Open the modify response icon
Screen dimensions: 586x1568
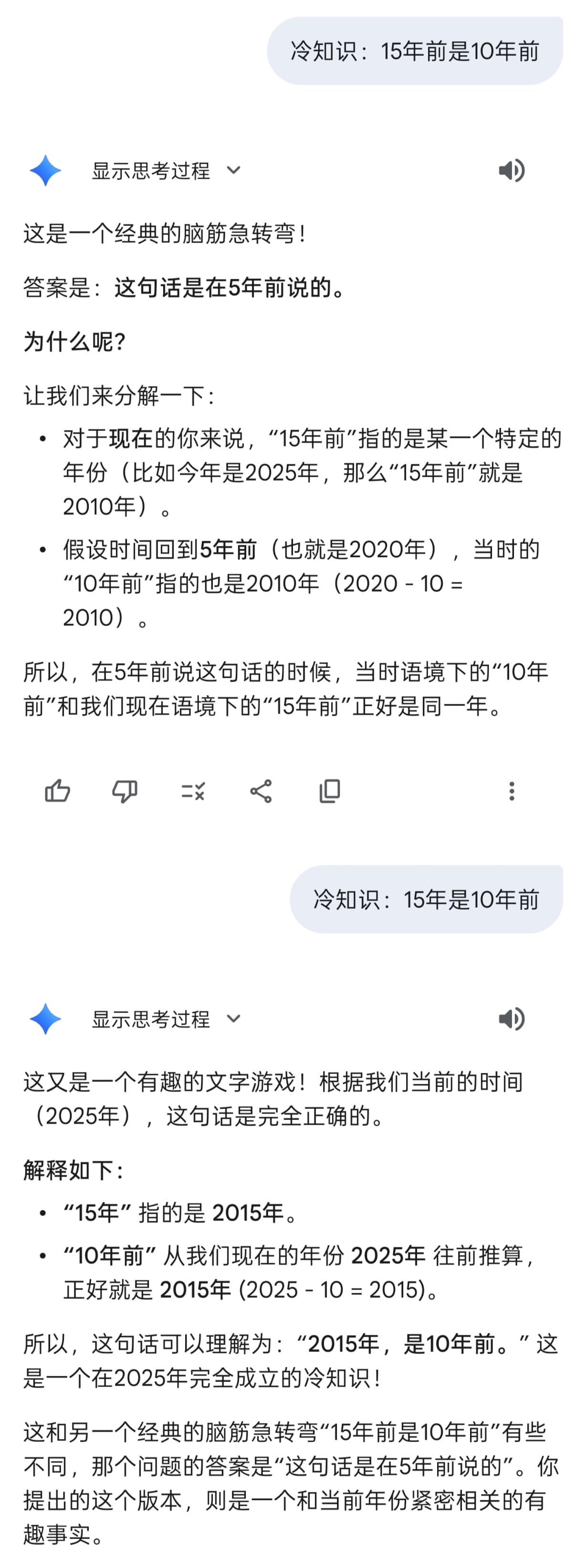(193, 791)
